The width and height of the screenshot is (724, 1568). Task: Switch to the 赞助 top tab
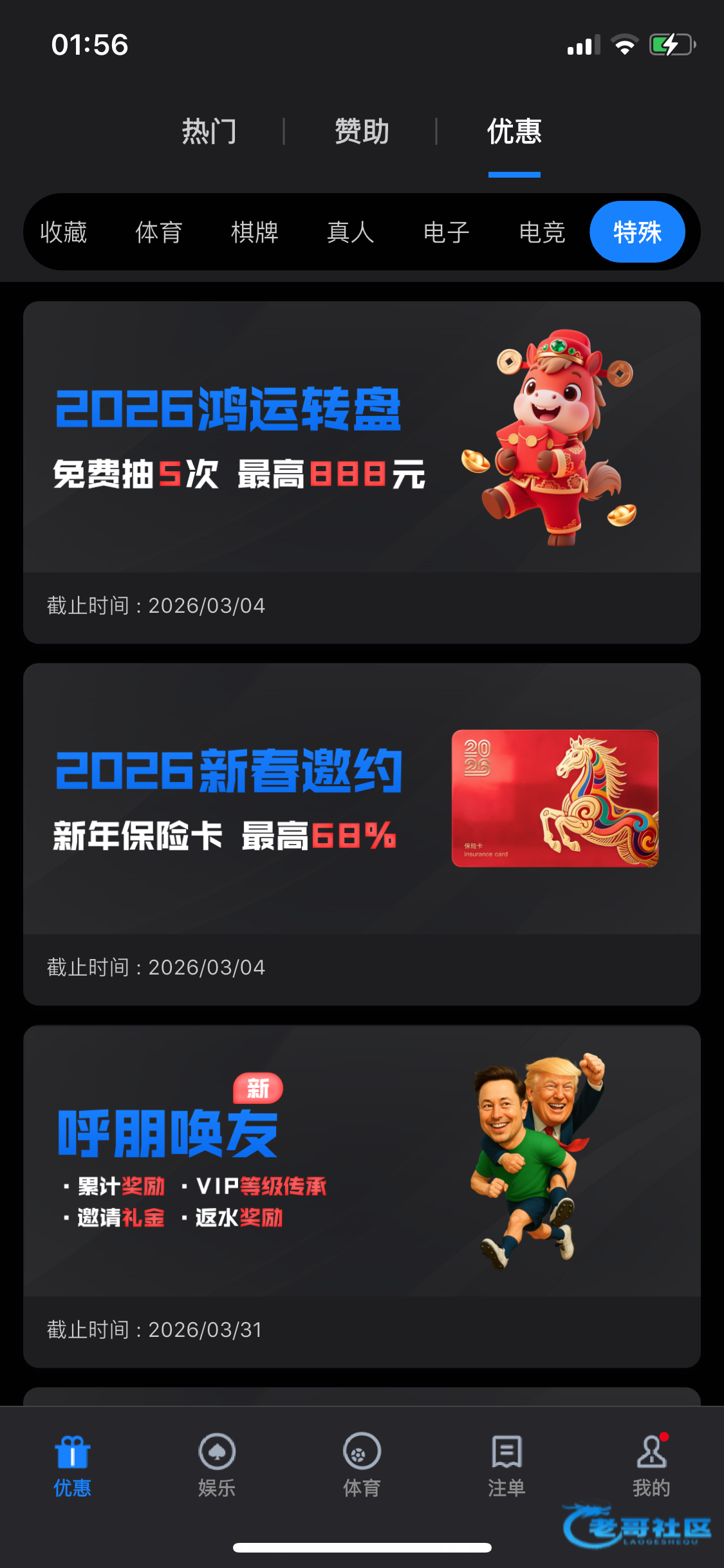[x=362, y=131]
